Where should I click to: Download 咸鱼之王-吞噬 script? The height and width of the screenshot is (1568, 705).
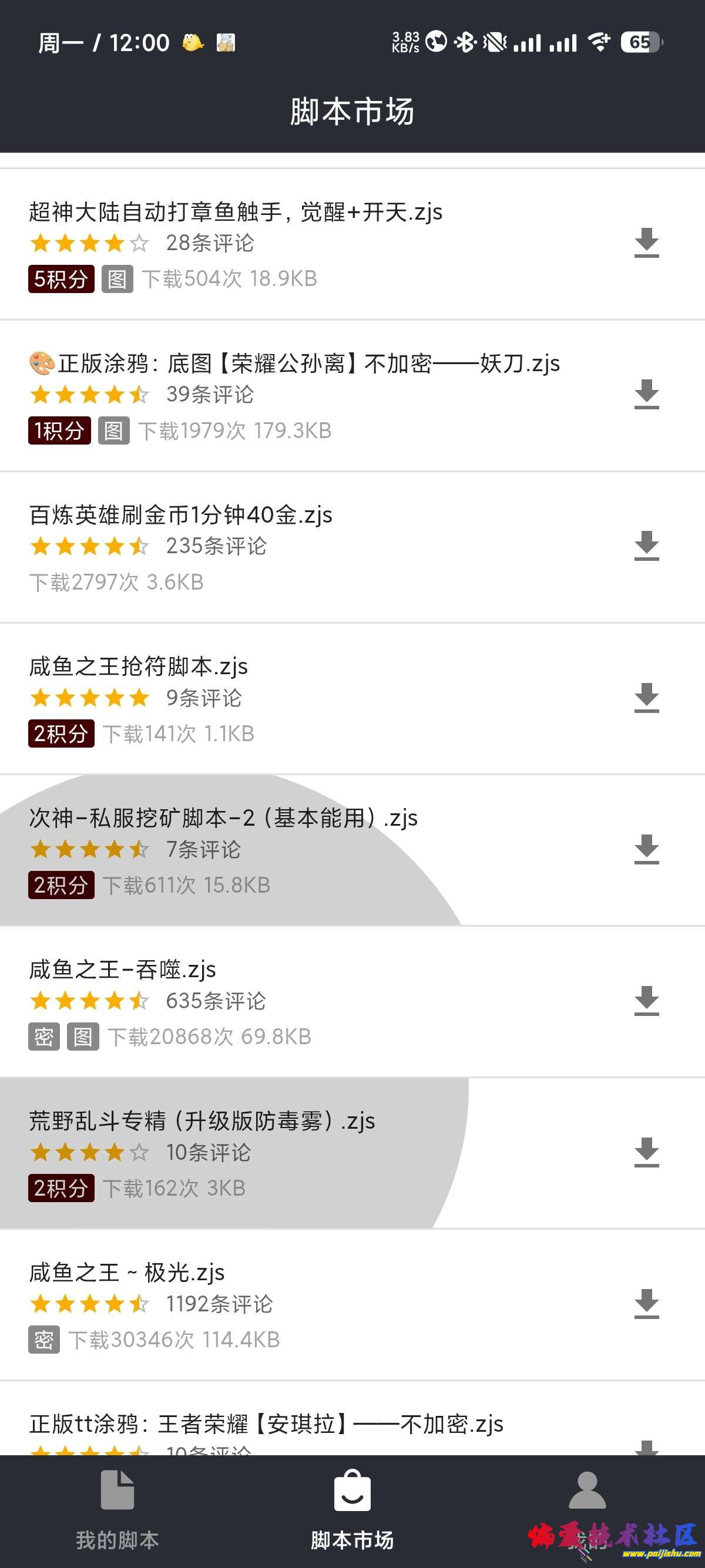coord(647,1001)
